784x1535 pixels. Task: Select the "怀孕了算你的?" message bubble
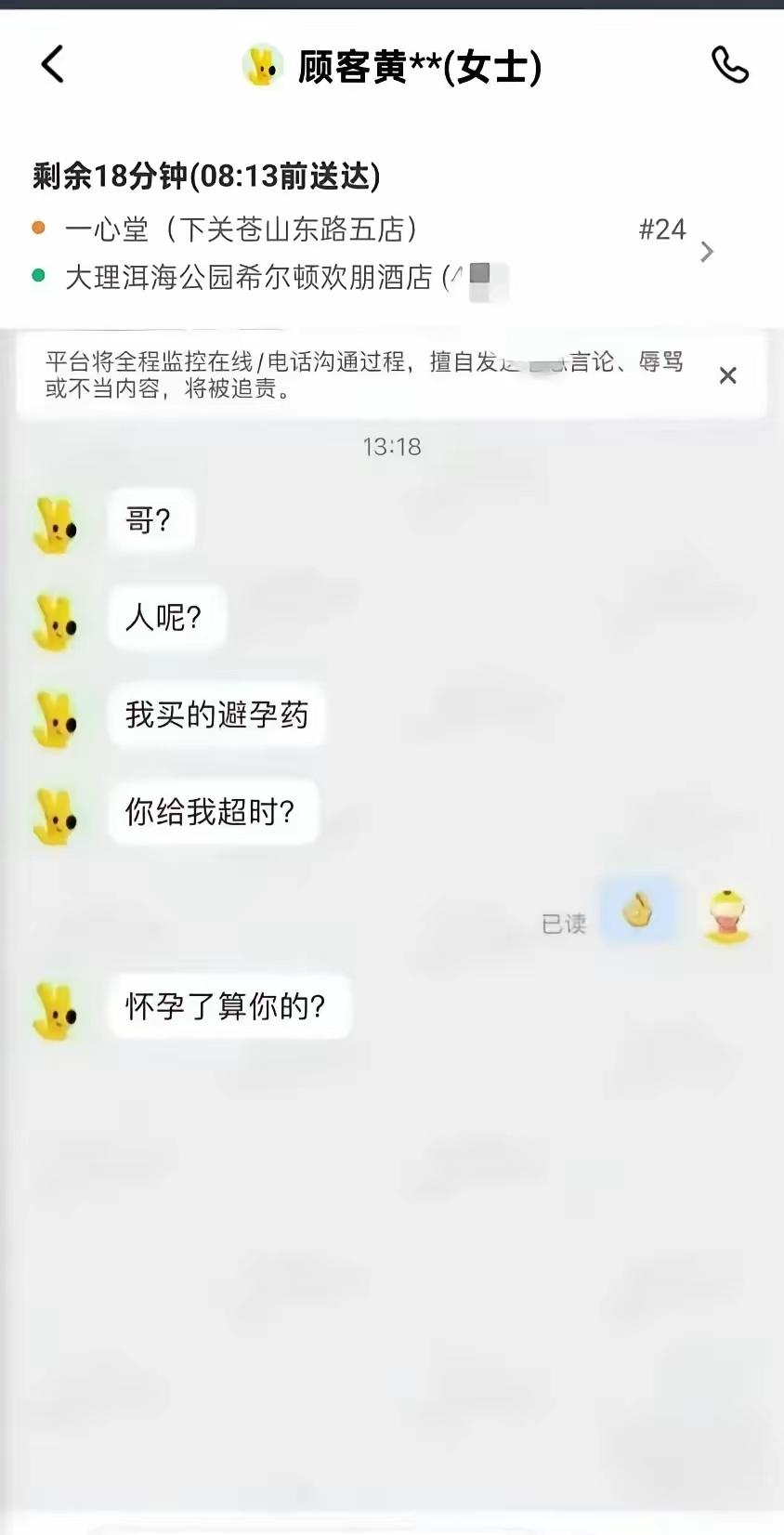point(229,1006)
